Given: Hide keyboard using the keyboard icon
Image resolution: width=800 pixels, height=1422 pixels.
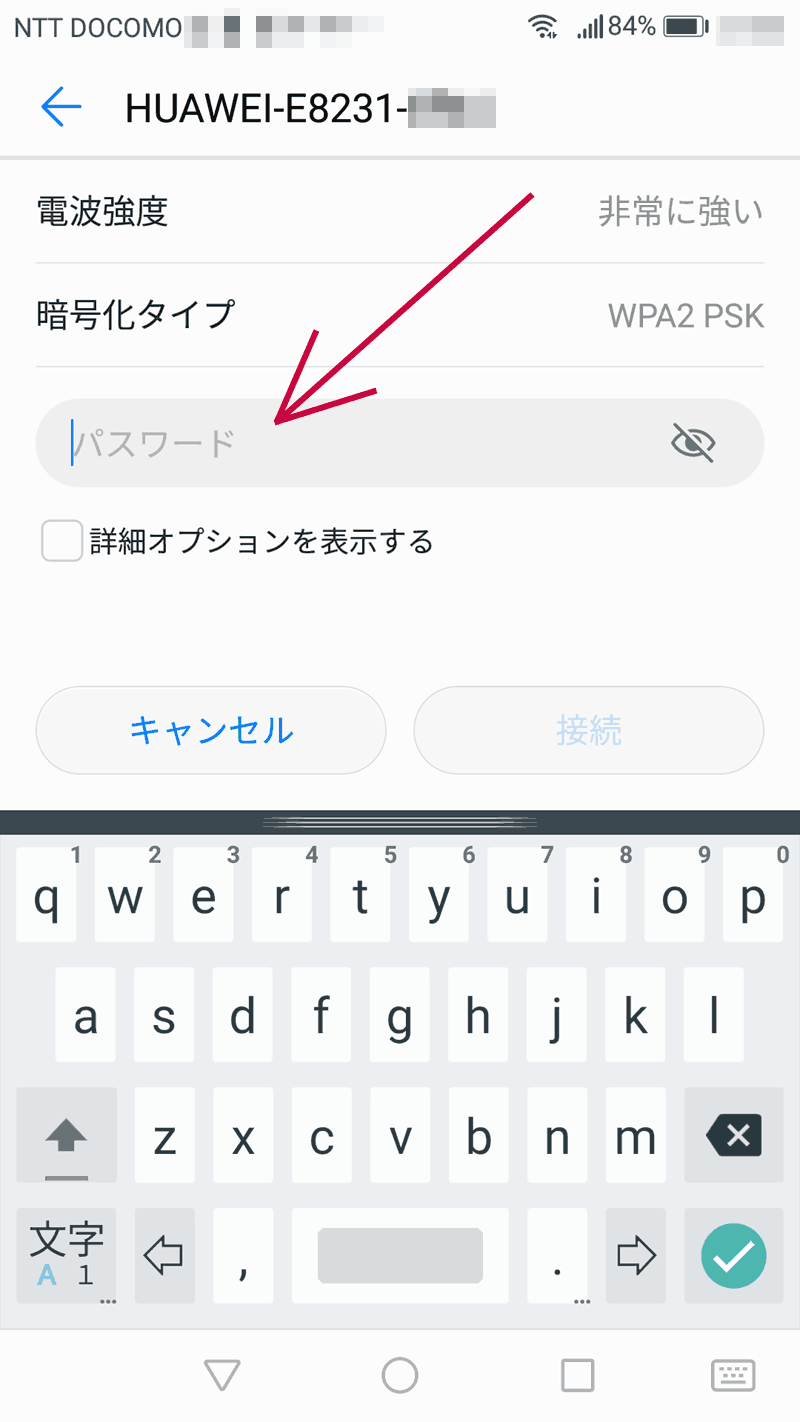Looking at the screenshot, I should tap(733, 1376).
